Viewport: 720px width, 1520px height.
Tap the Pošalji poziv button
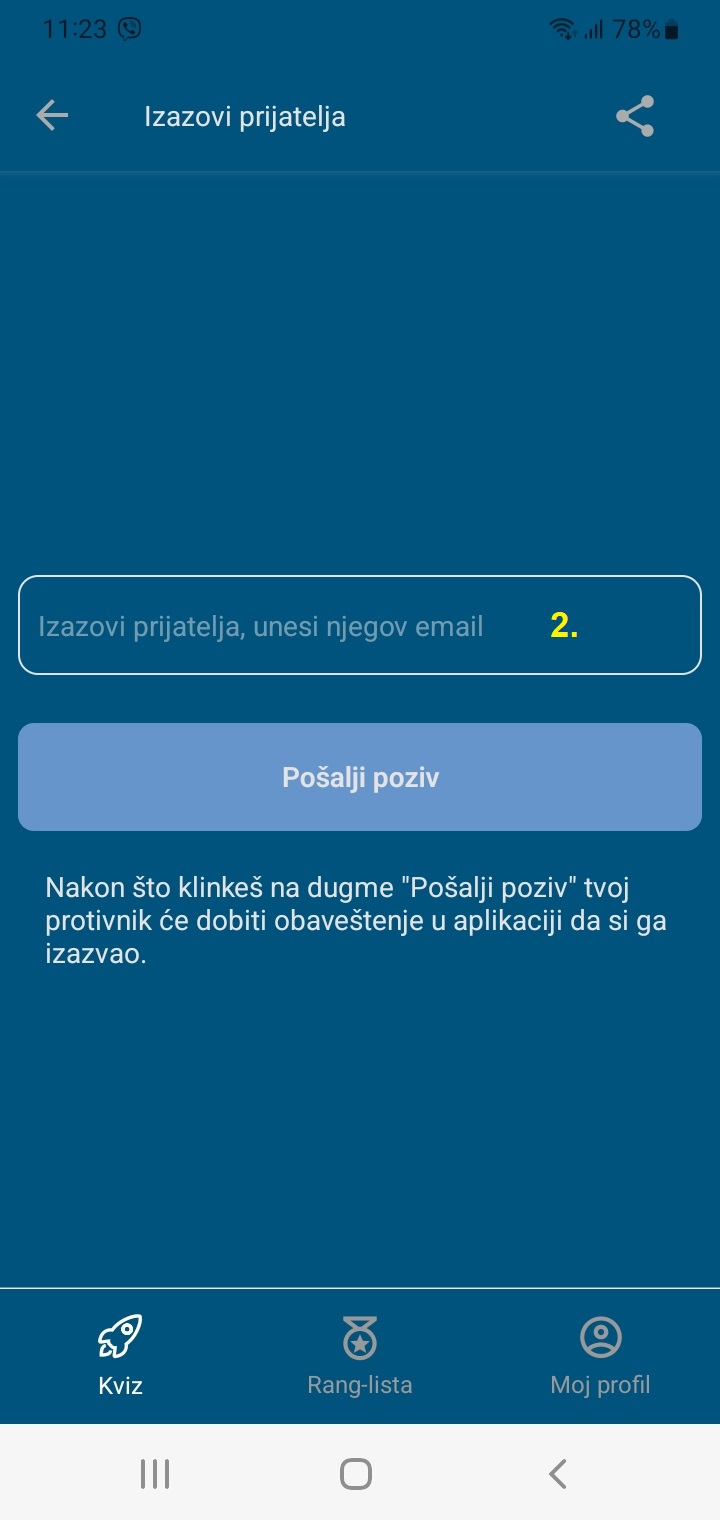click(360, 777)
